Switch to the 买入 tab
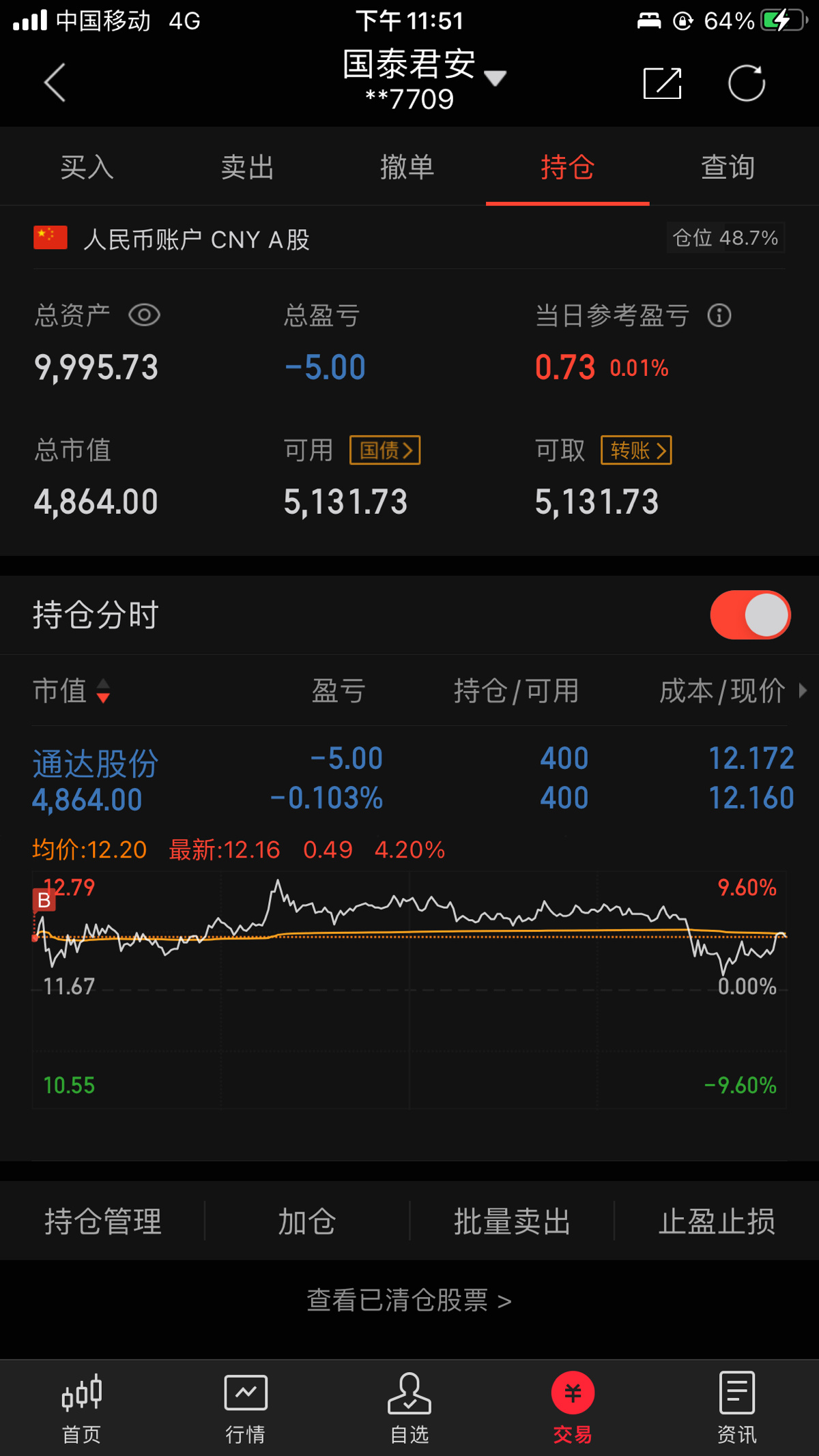 pos(87,168)
